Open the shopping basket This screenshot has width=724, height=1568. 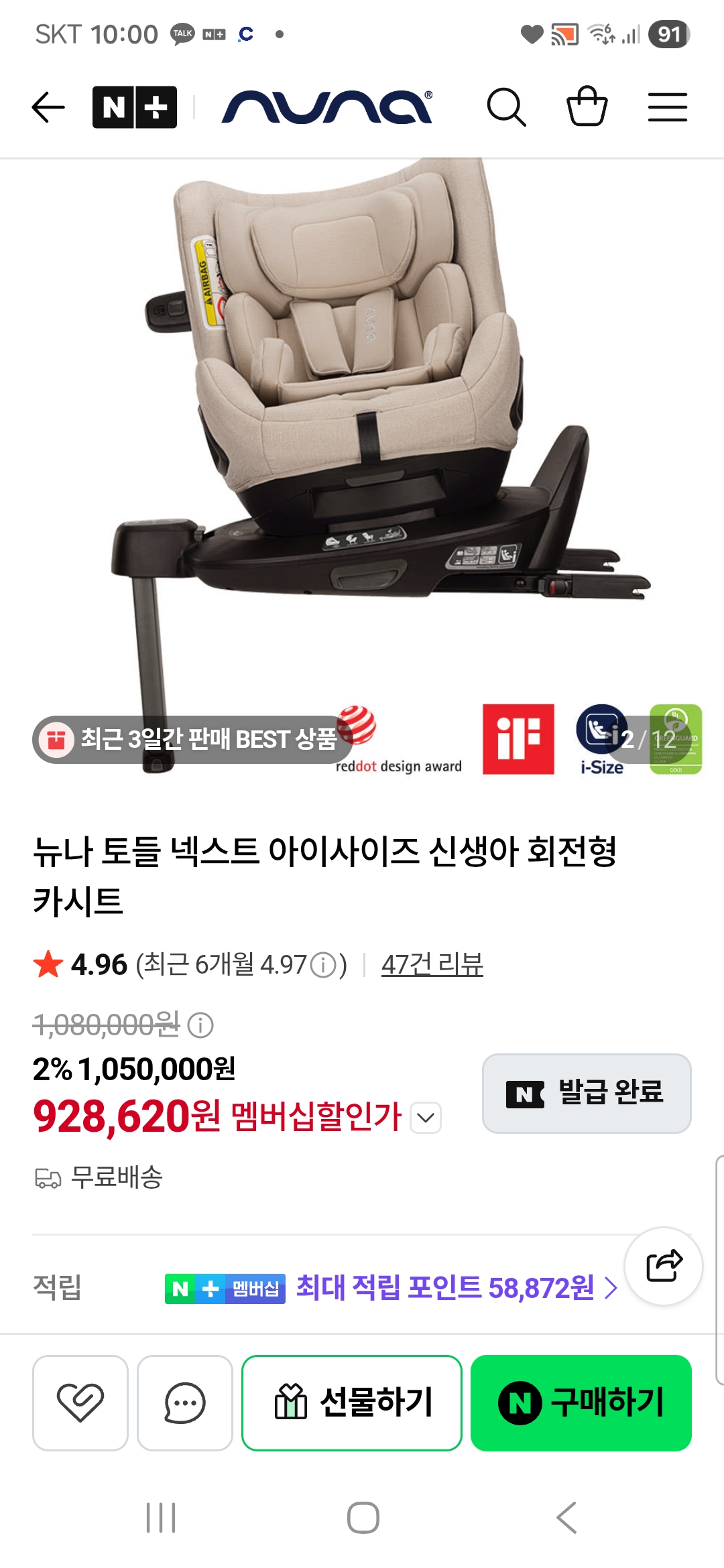(587, 106)
